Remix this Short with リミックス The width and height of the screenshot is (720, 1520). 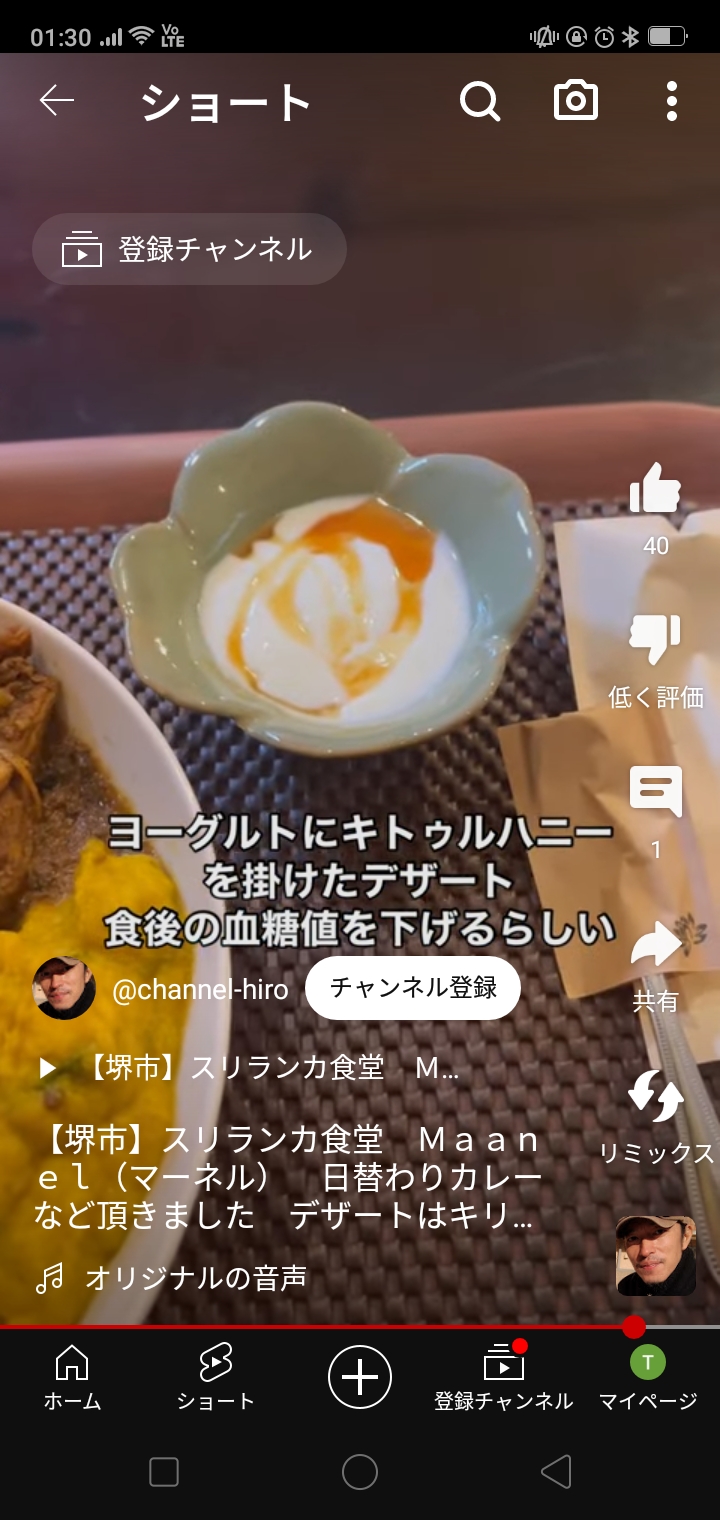coord(655,1097)
